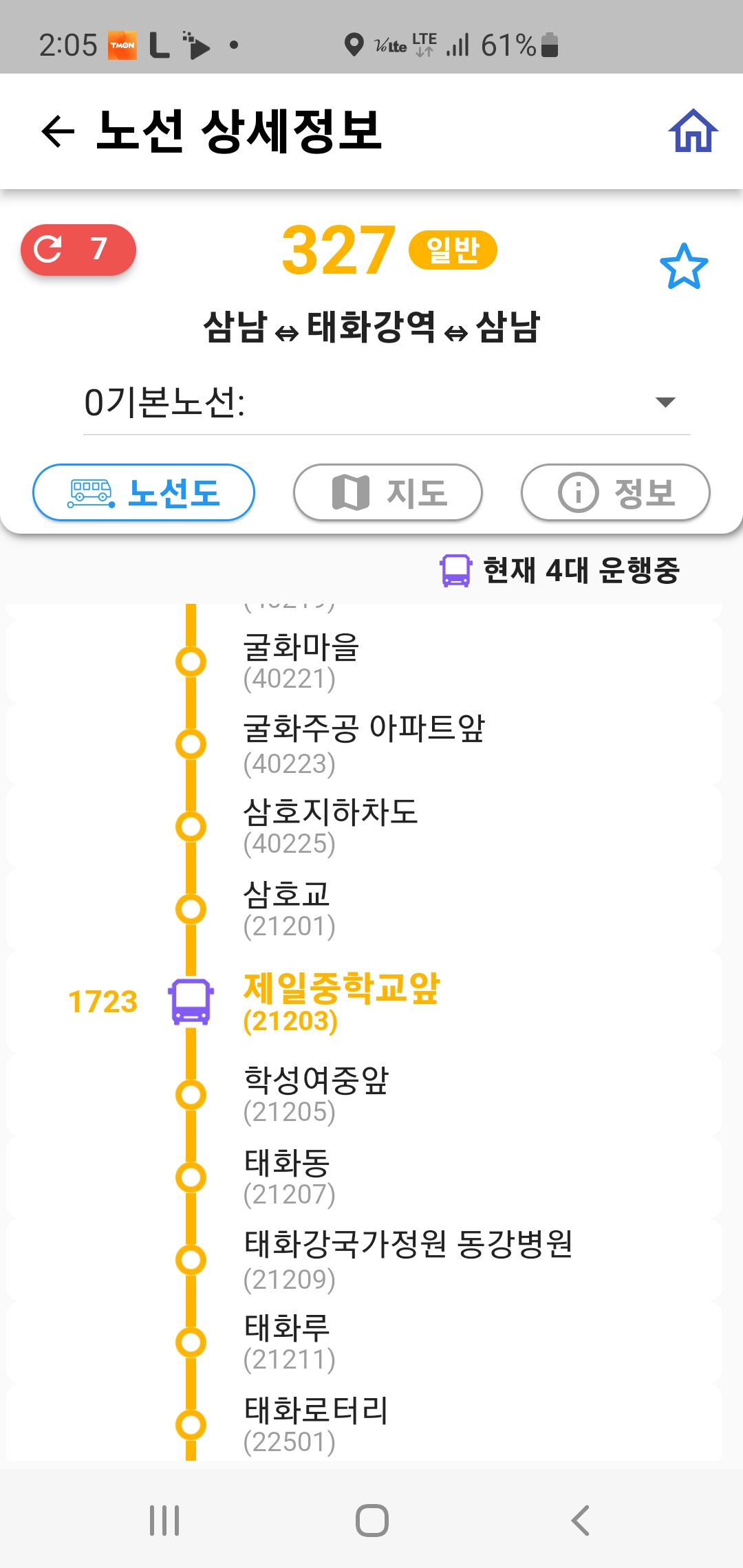Open the 삼호교 (21201) stop

tap(365, 909)
